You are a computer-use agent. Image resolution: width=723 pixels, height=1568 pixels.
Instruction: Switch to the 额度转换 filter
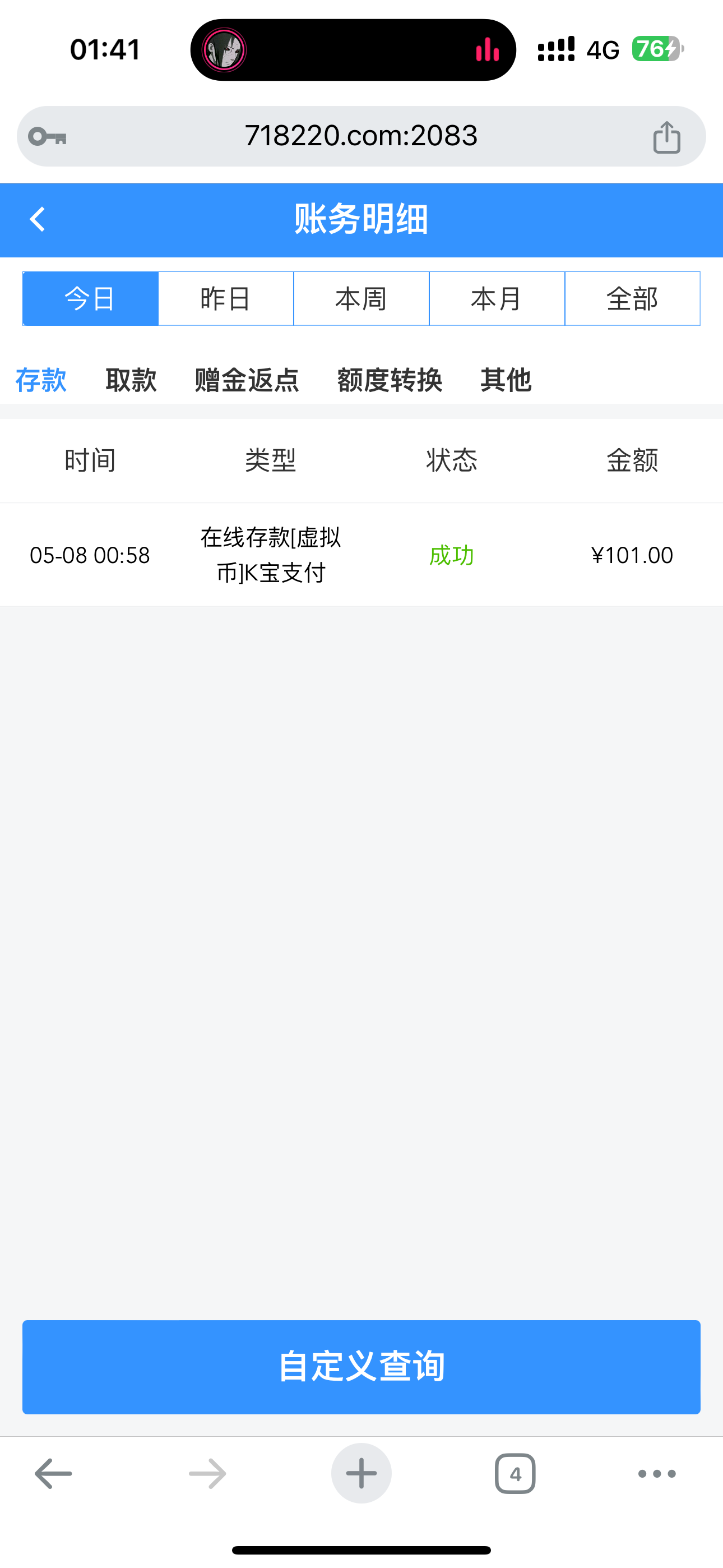390,379
